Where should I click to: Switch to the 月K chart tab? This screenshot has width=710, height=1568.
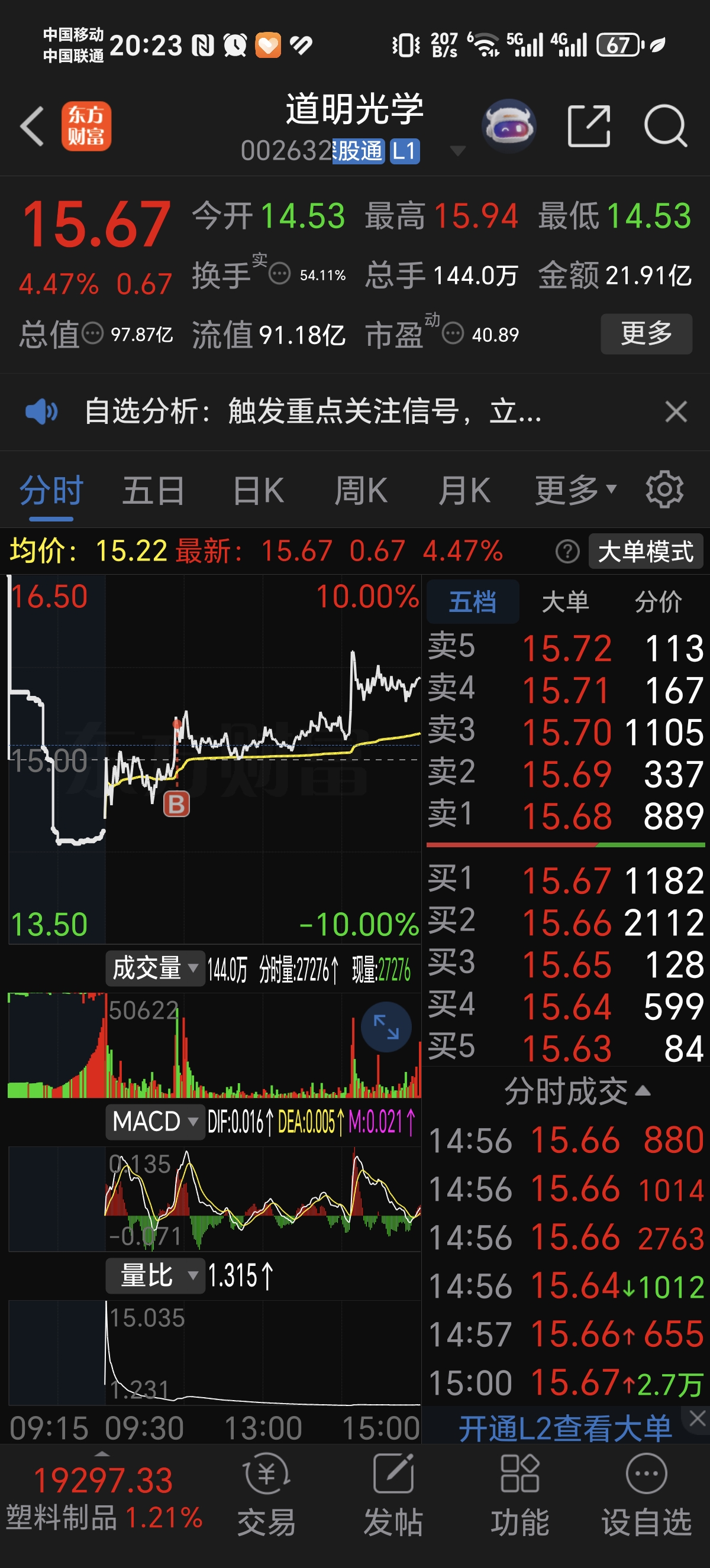coord(464,491)
